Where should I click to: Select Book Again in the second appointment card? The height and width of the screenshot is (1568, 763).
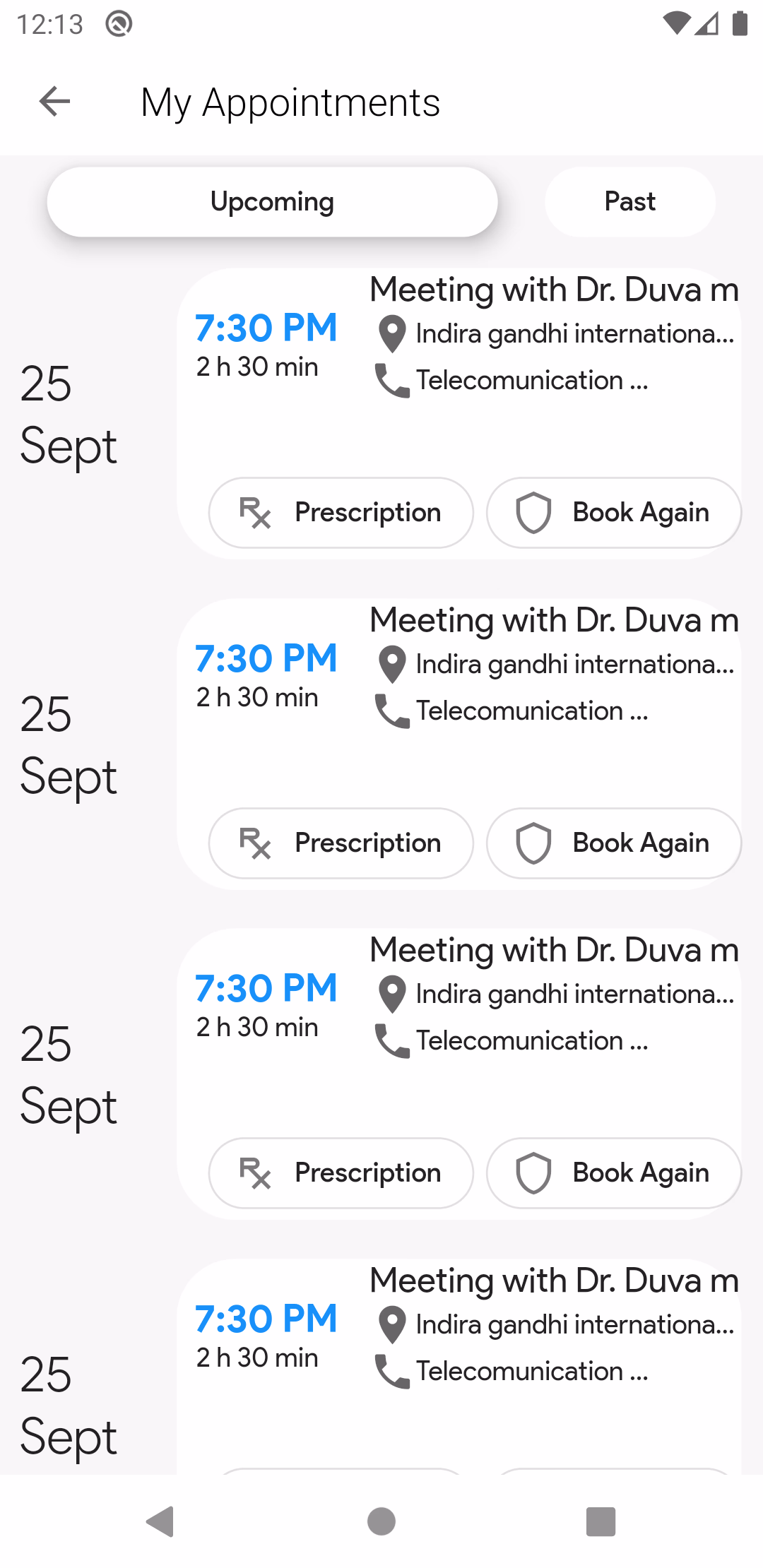[613, 843]
